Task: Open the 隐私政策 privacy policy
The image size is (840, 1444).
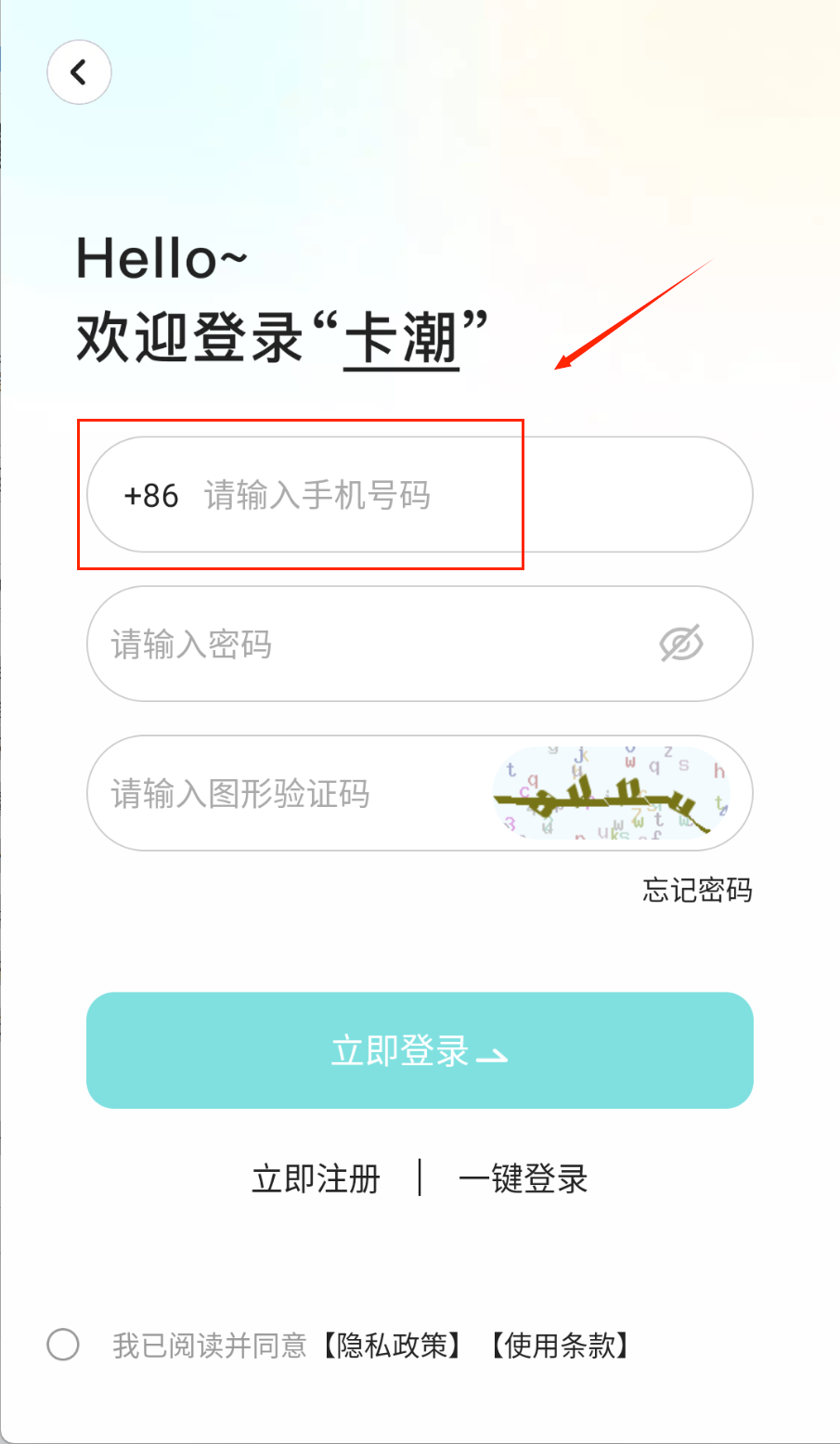Action: click(393, 1346)
